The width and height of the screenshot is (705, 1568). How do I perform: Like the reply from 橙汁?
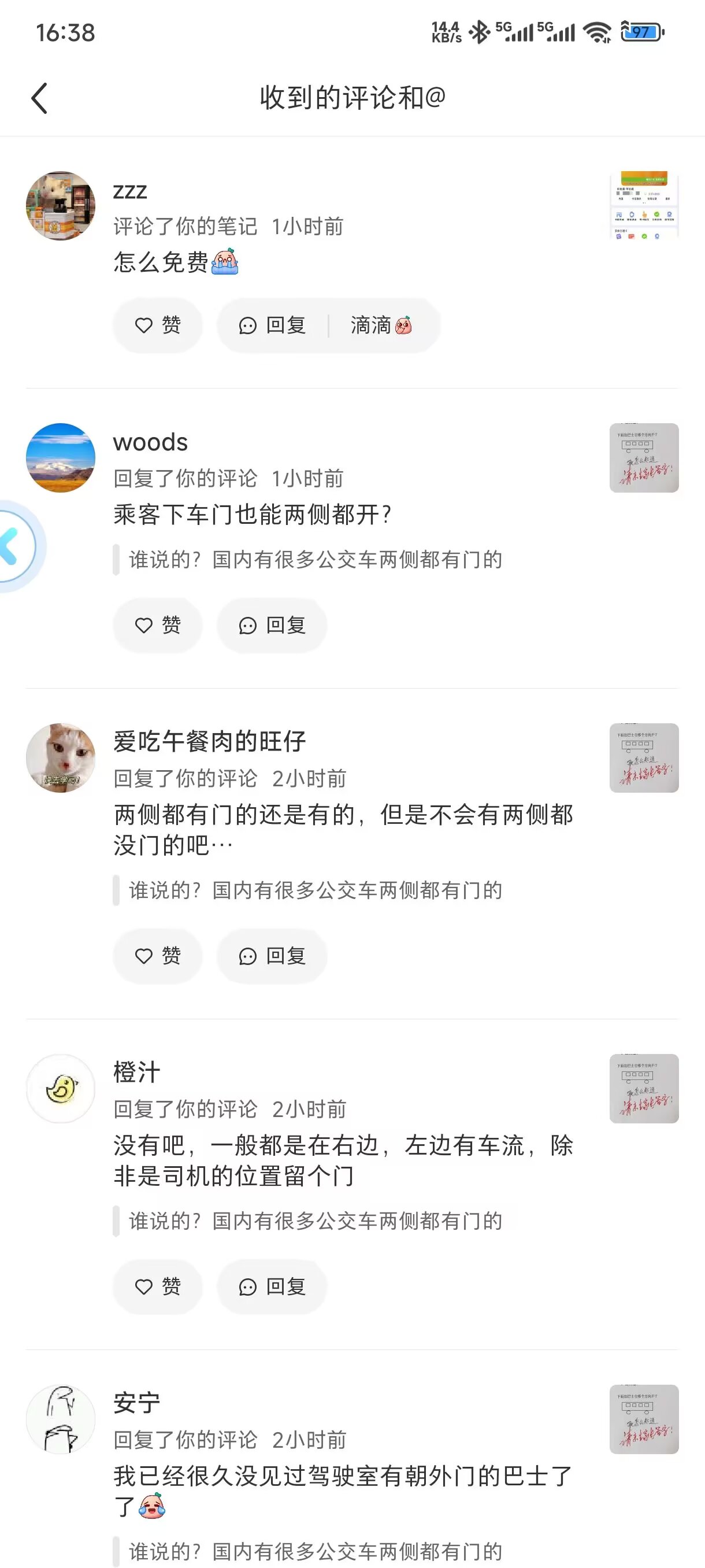(x=158, y=1287)
